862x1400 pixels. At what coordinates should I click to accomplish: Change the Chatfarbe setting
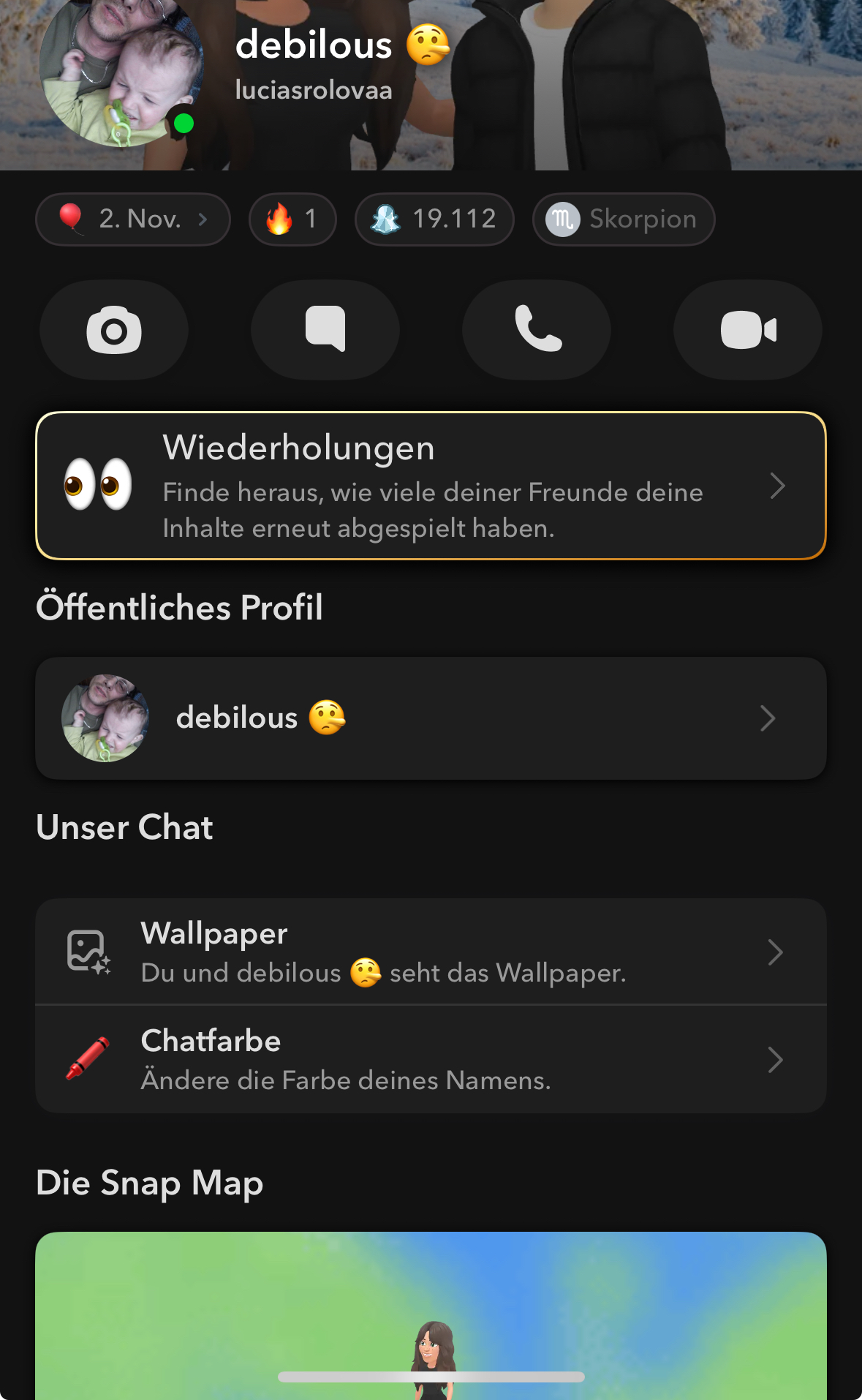pos(431,1059)
